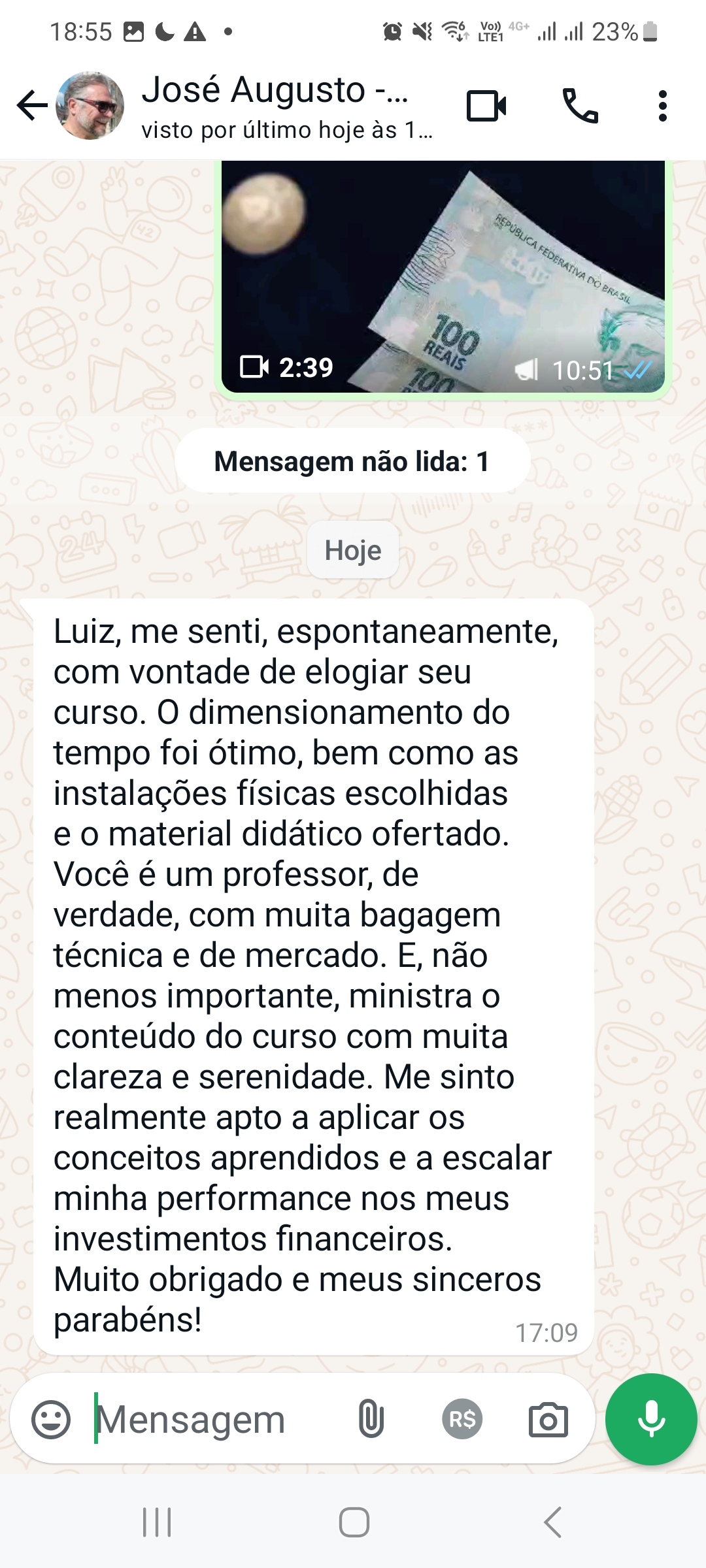The image size is (706, 1568).
Task: Open the chat overflow menu
Action: (x=662, y=106)
